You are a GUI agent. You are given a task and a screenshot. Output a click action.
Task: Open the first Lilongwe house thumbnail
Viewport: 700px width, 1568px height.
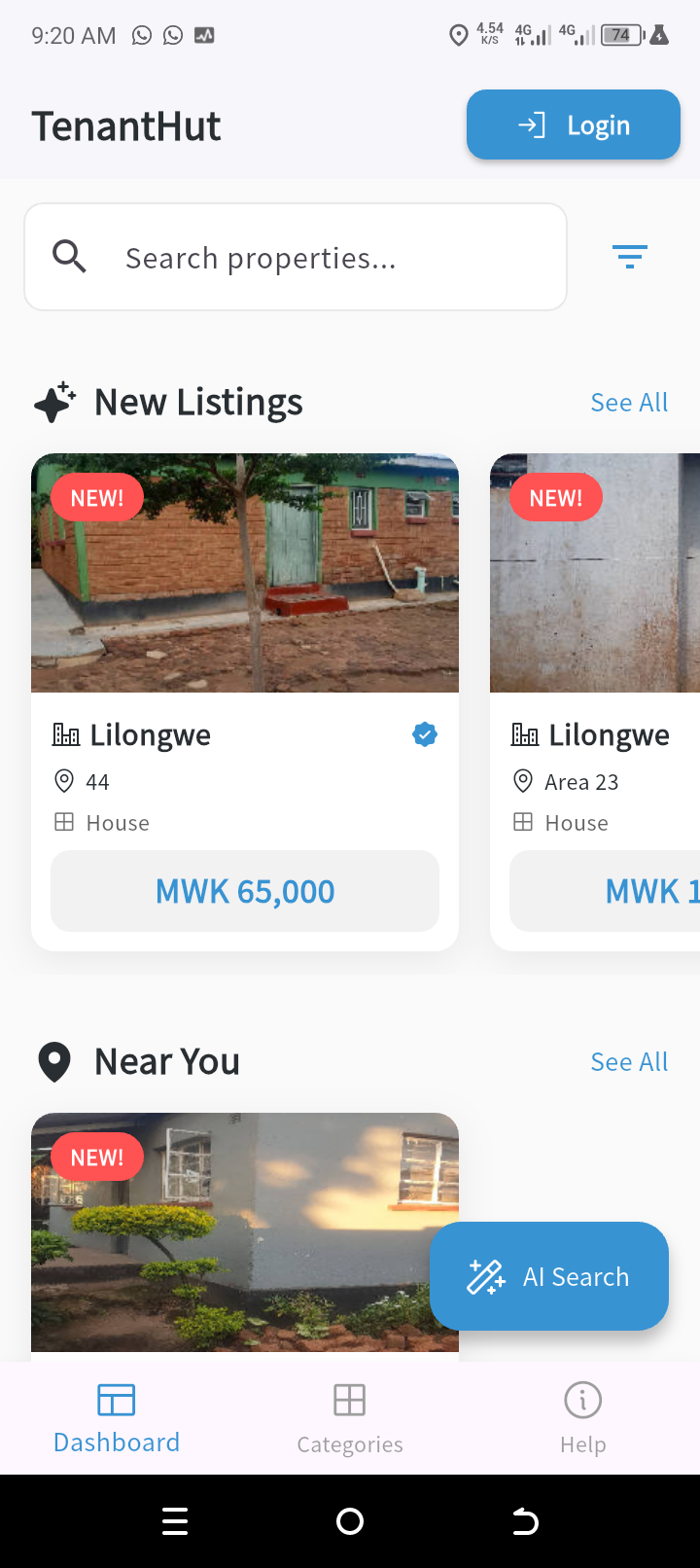(x=244, y=572)
